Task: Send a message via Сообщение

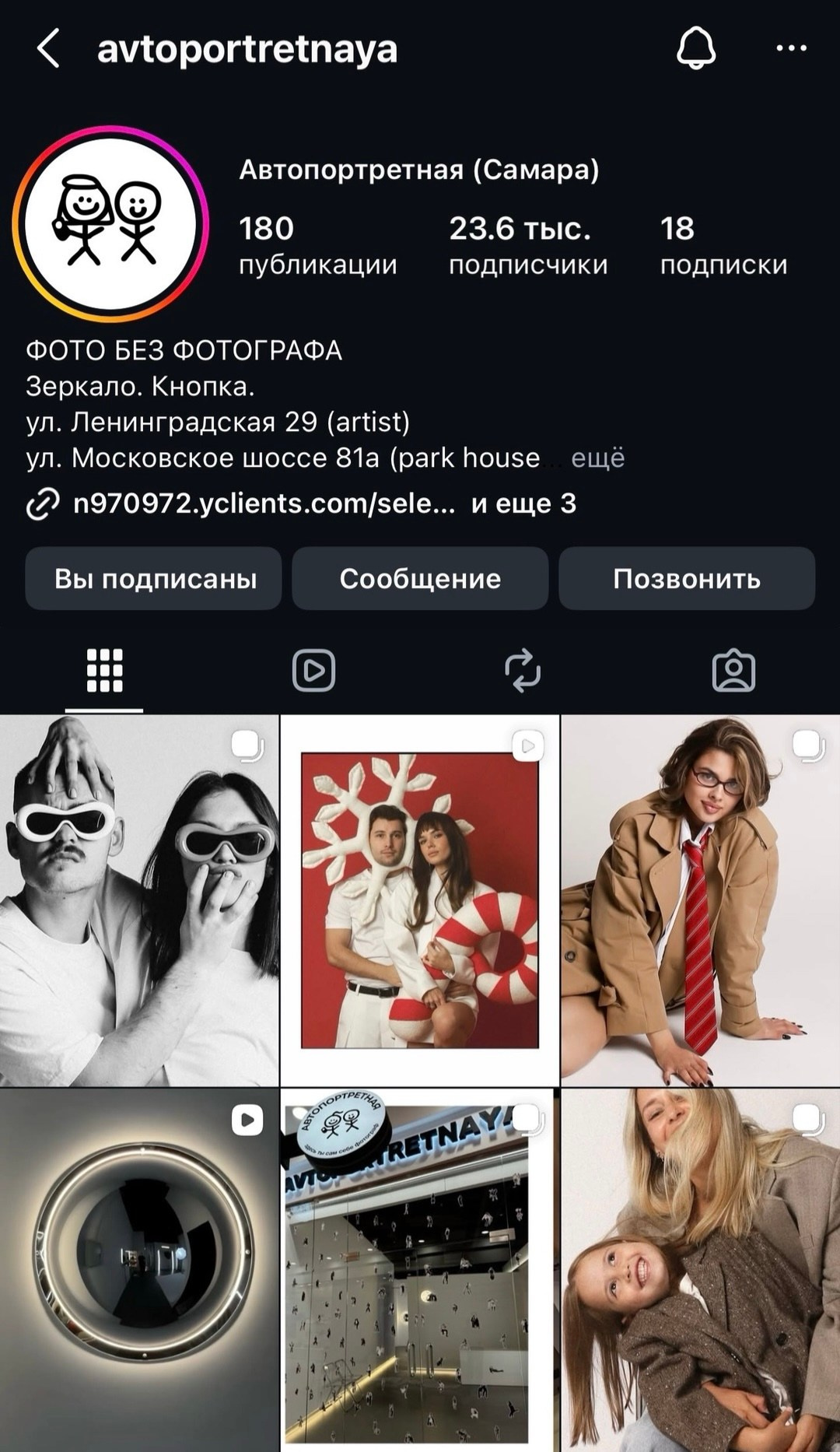Action: coord(420,578)
